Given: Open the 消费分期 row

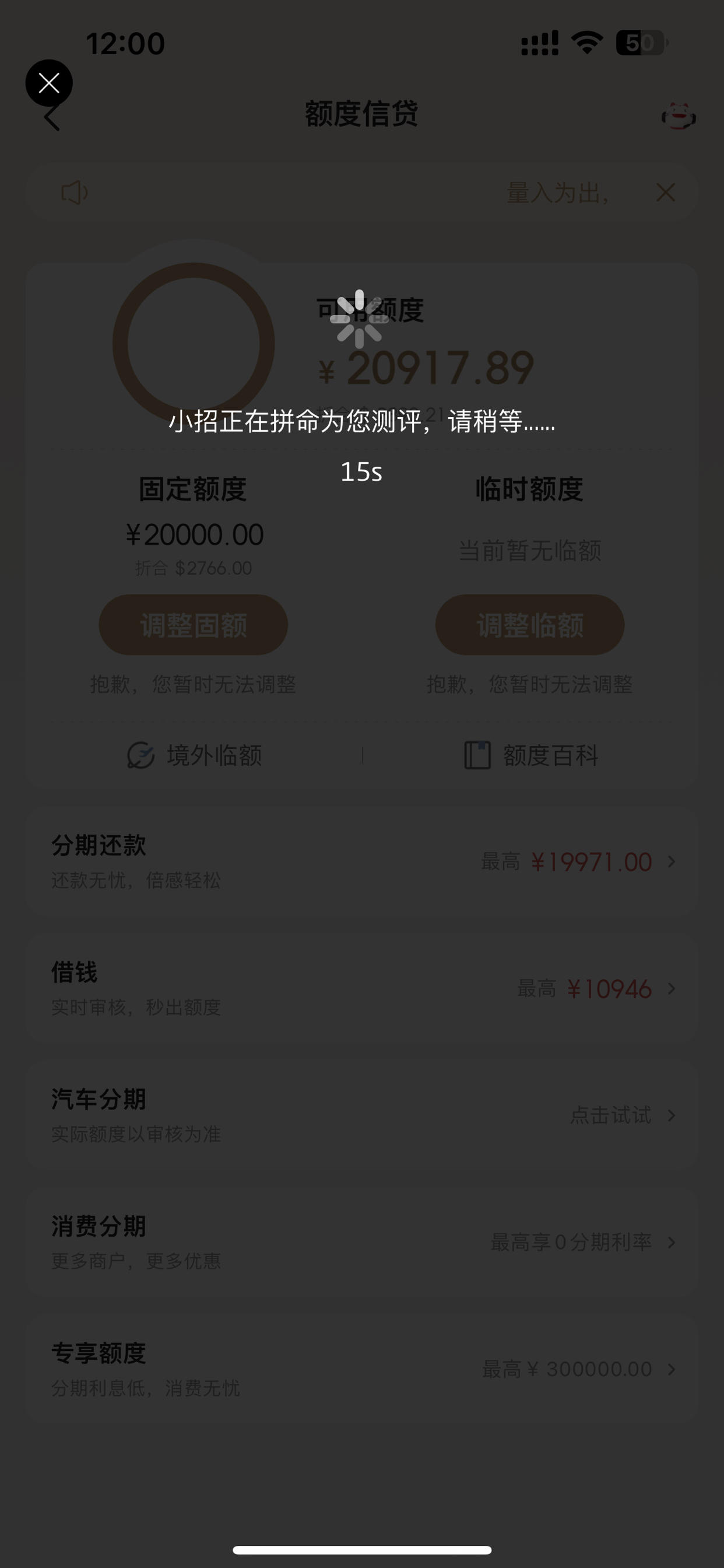Looking at the screenshot, I should point(362,1242).
